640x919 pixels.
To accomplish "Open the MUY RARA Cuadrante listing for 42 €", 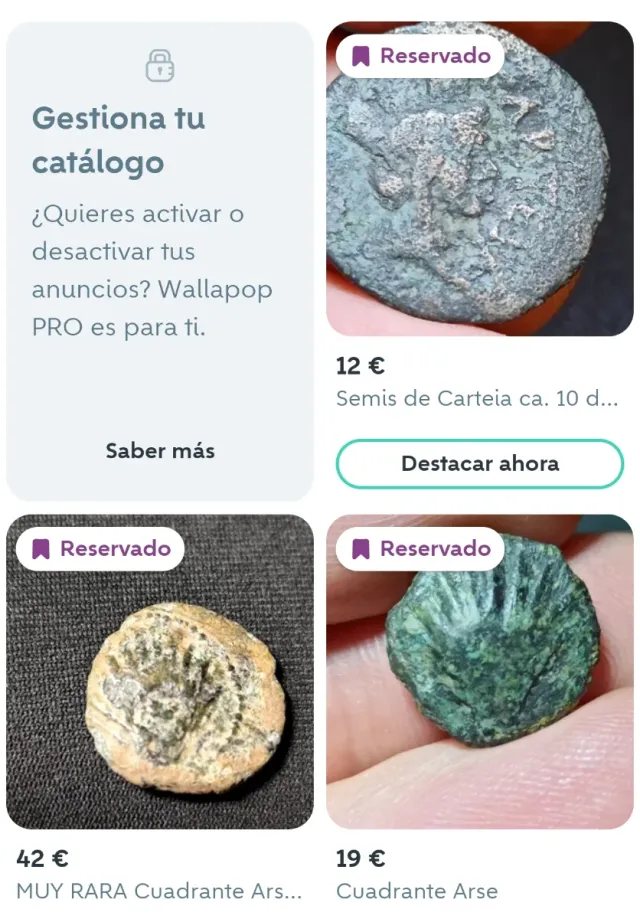I will (160, 672).
